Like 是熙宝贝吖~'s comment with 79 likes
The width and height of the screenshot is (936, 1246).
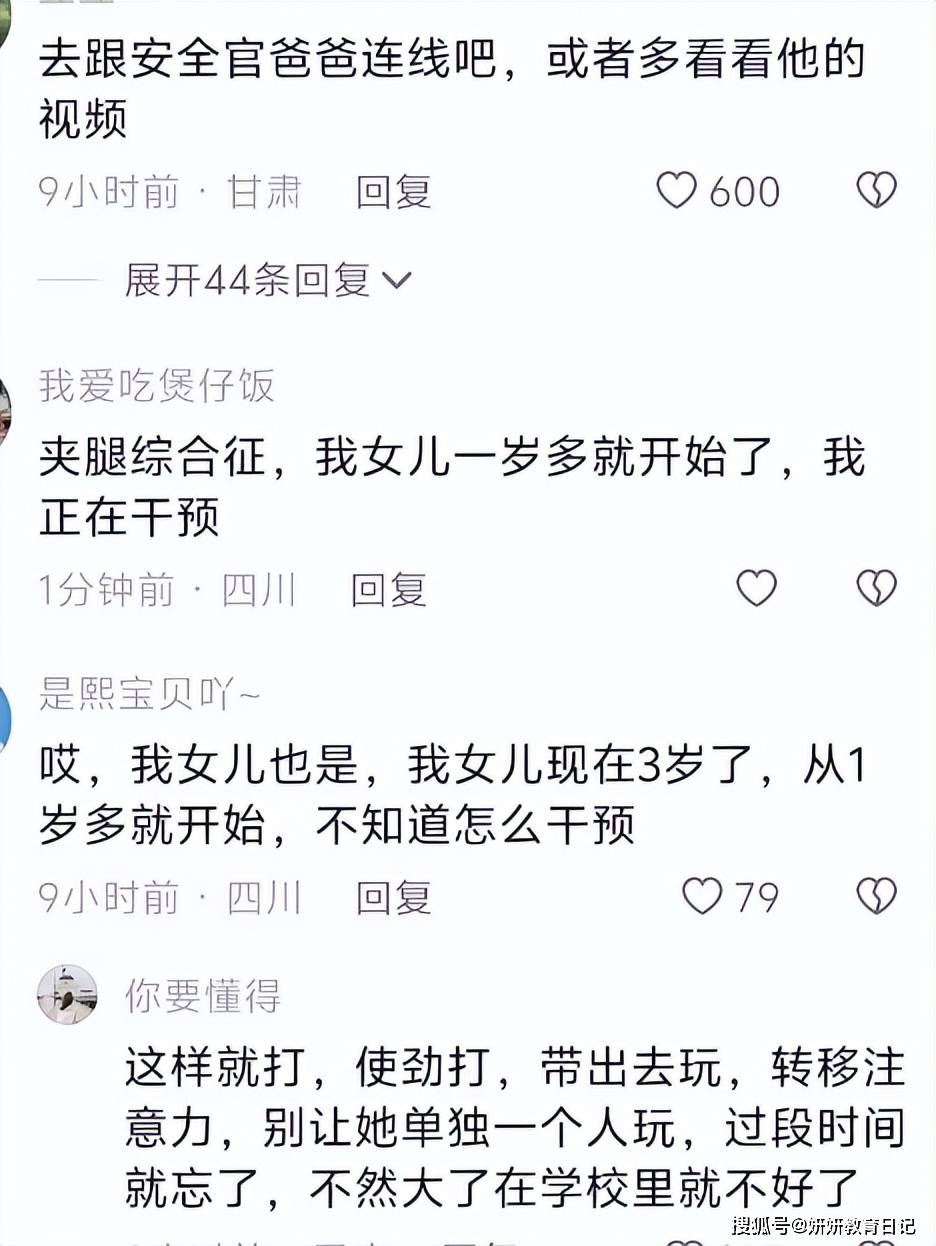click(x=702, y=896)
